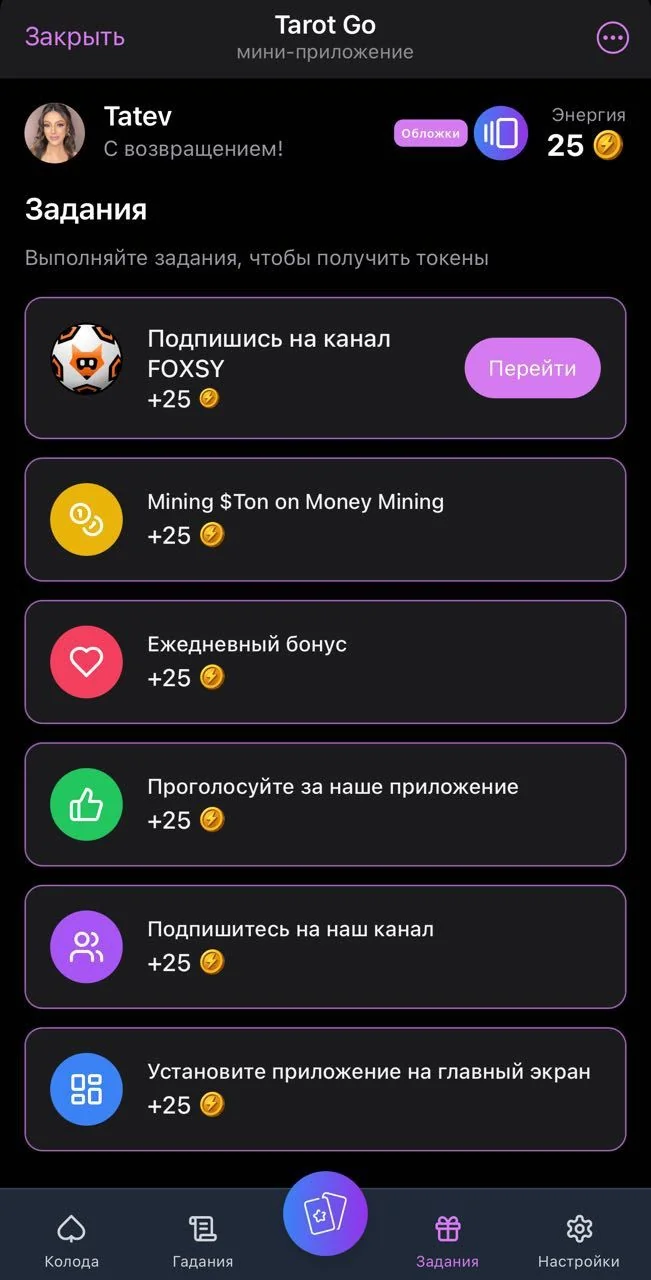Tap Закрыть to close the mini app
Viewport: 651px width, 1280px height.
[x=75, y=37]
